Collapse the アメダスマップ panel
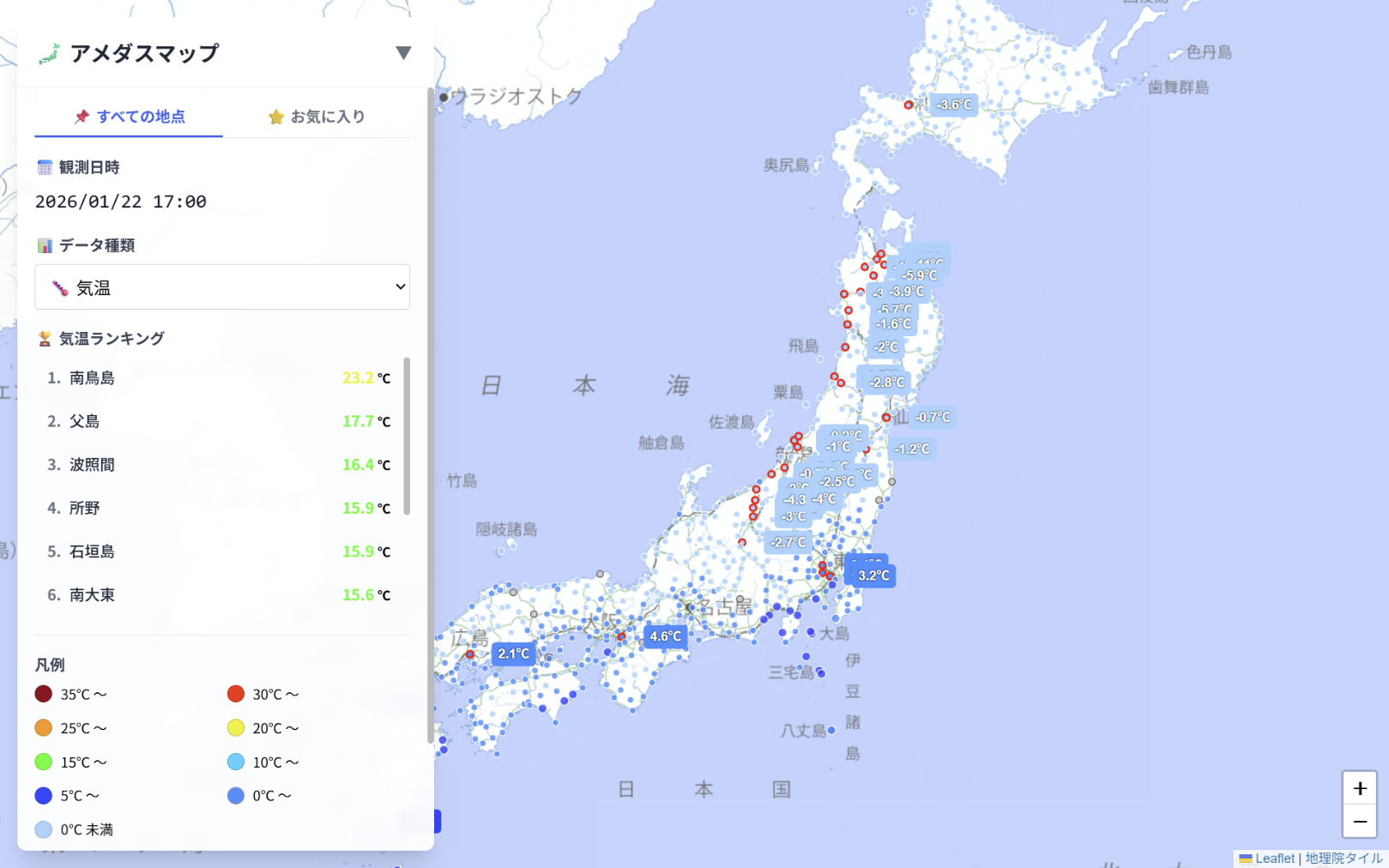This screenshot has width=1389, height=868. (402, 53)
